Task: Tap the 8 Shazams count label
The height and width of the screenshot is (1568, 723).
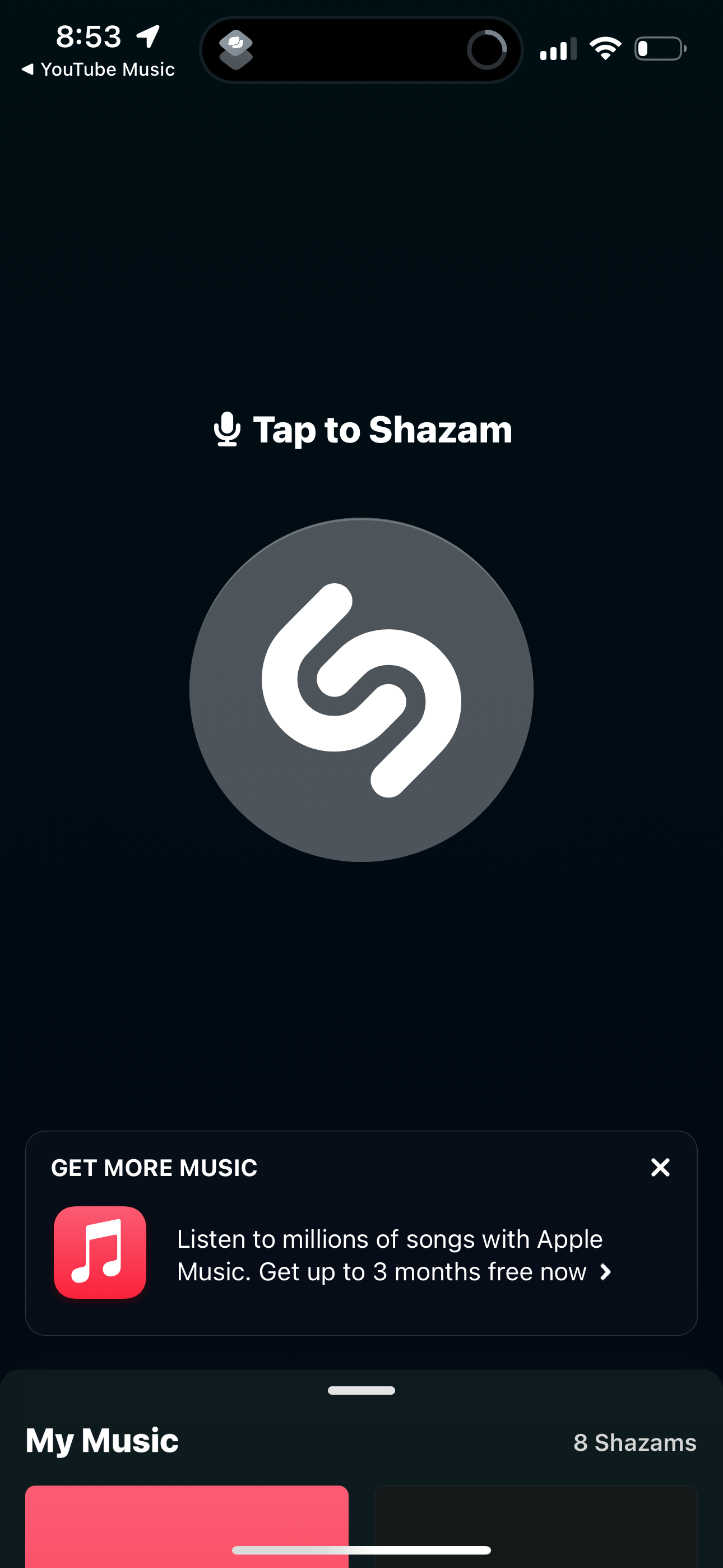Action: [x=635, y=1442]
